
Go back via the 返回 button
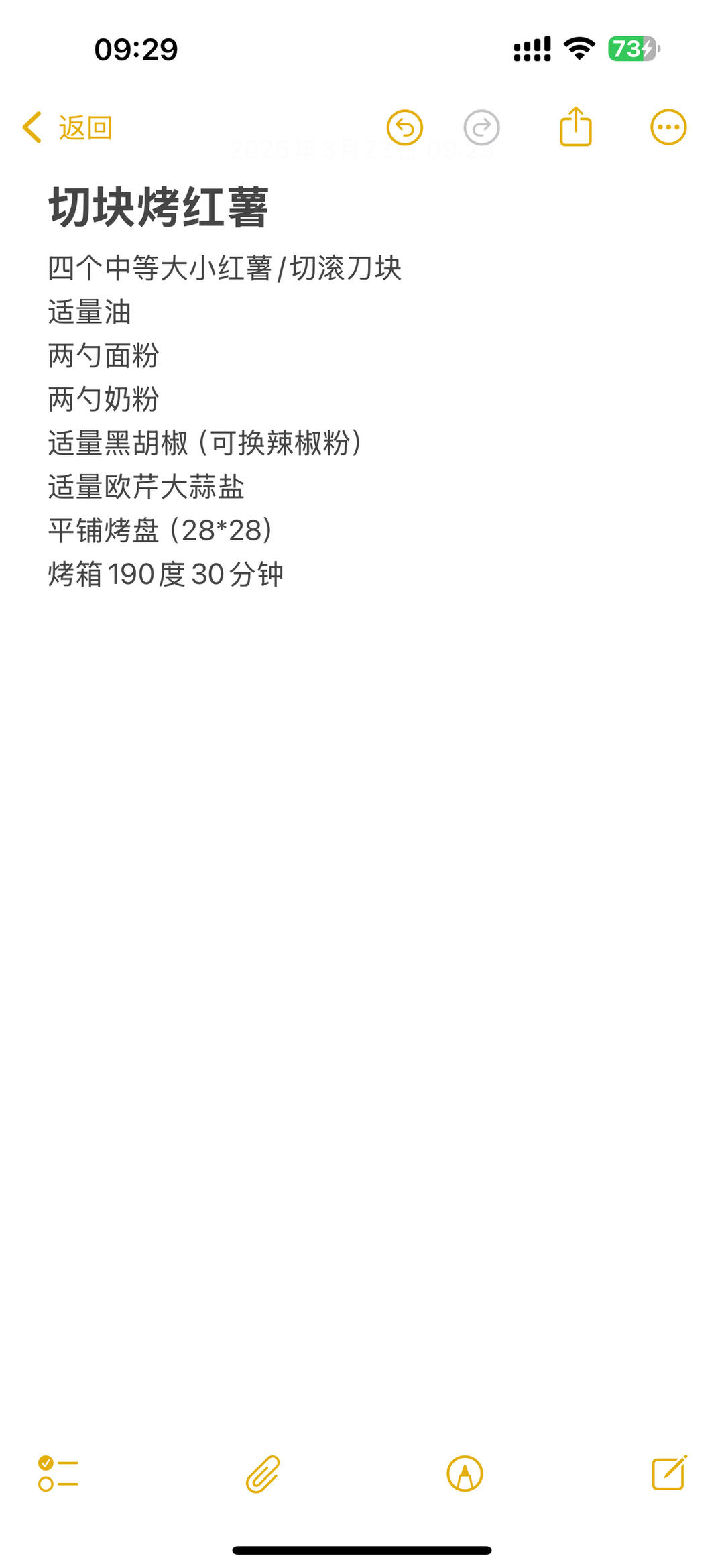67,127
